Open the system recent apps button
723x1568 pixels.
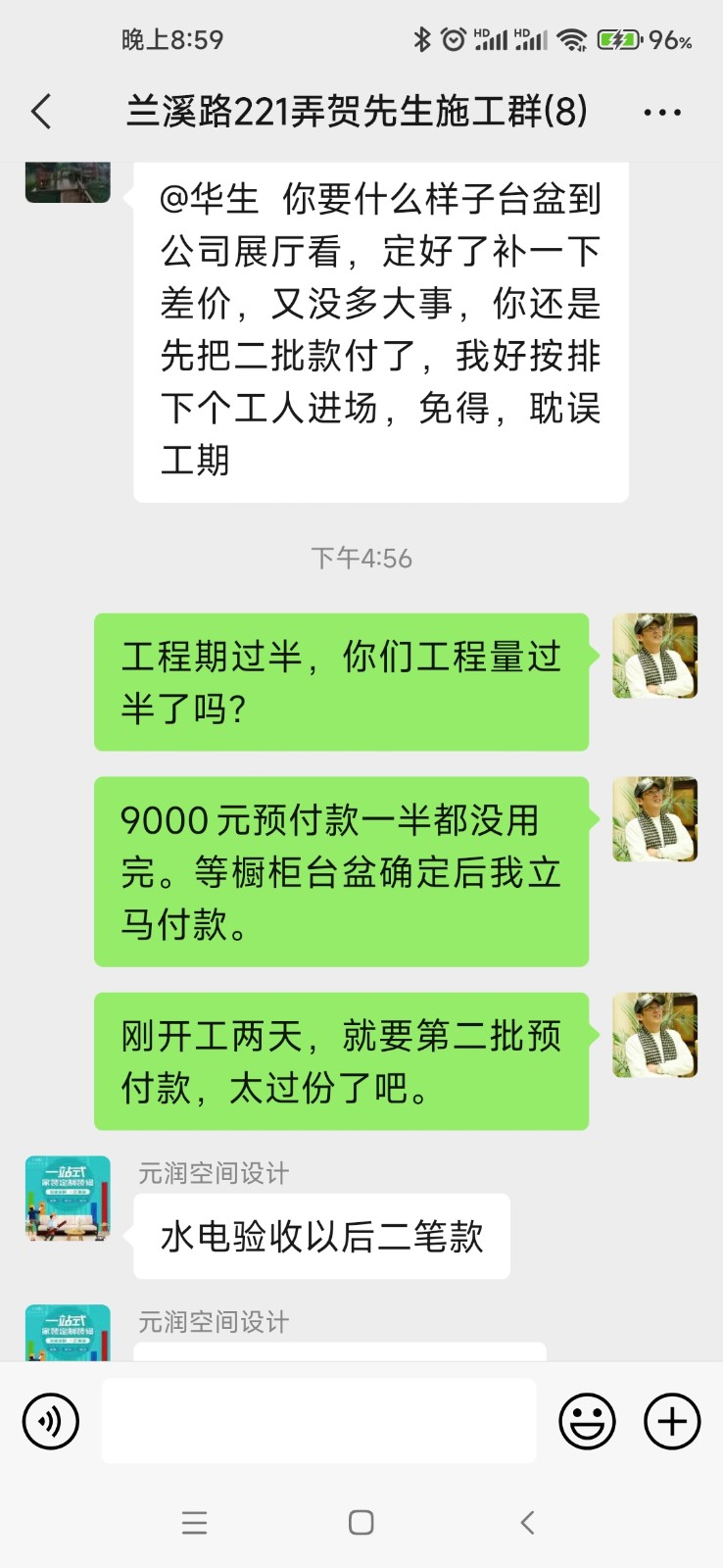coord(194,1522)
